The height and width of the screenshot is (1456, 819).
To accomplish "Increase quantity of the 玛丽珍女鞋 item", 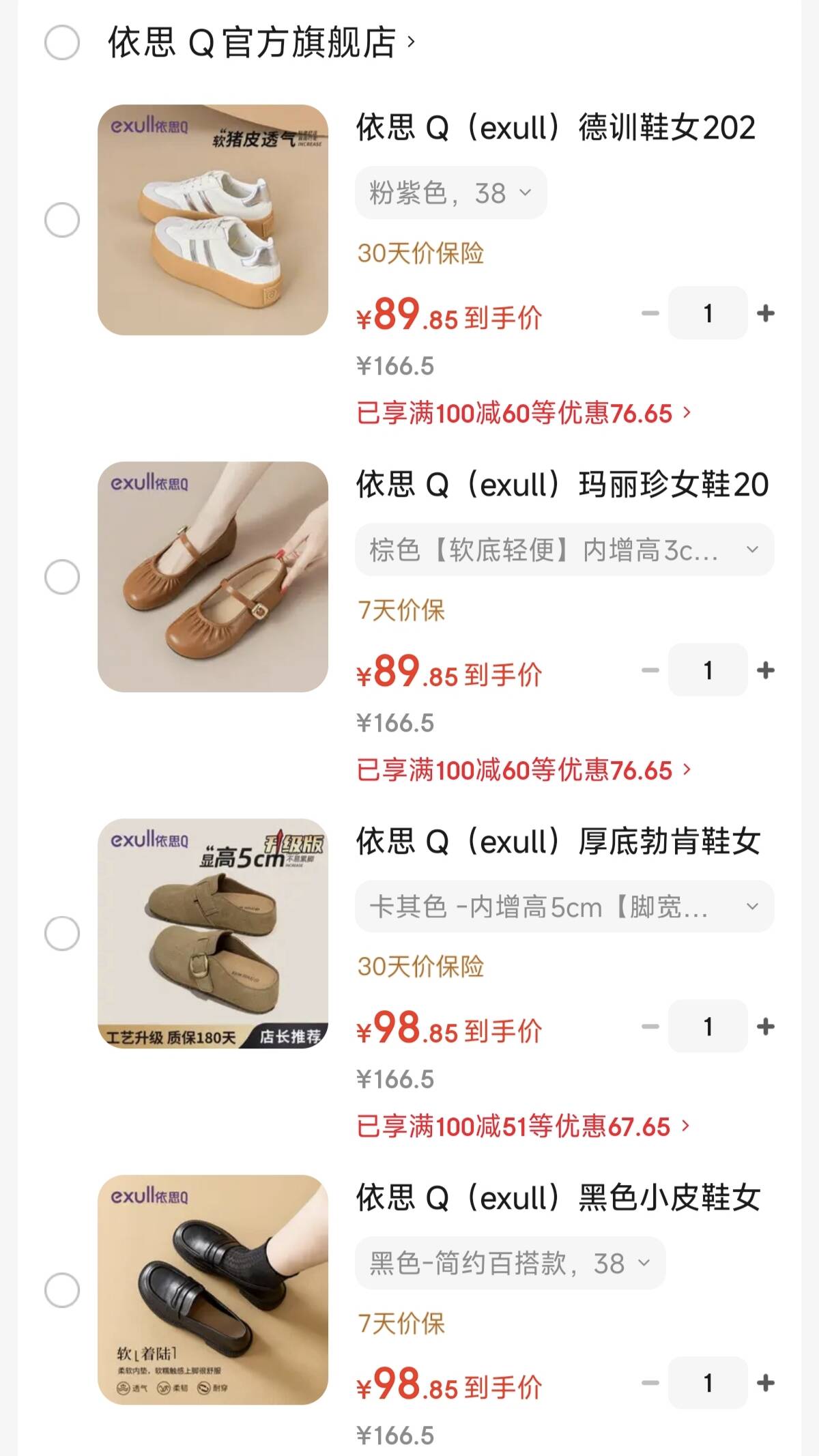I will tap(766, 670).
